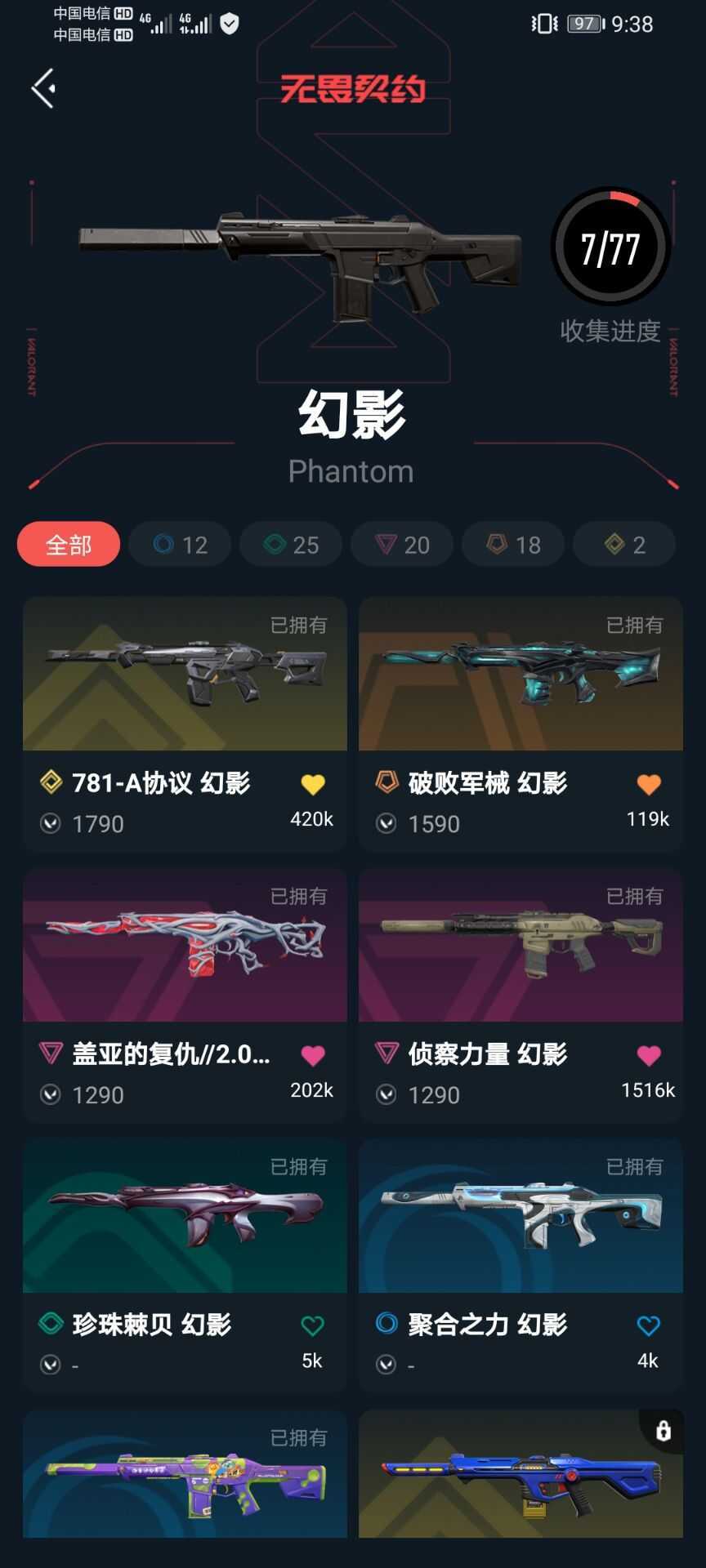Tap the heart on 盖亚的复仇//2.0
The image size is (706, 1568).
313,1056
